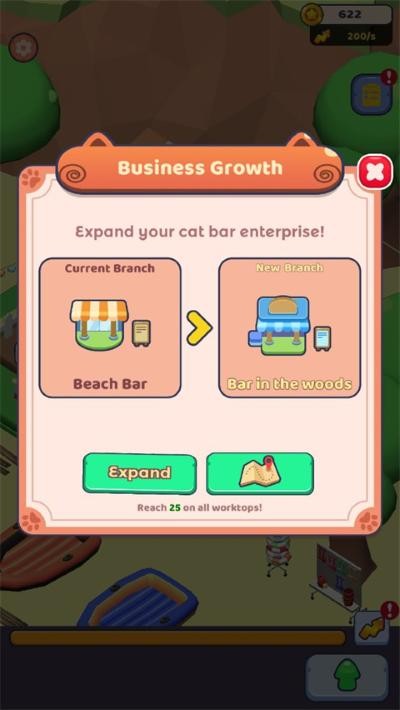This screenshot has height=710, width=400.
Task: Tap the Expand button
Action: coord(140,473)
